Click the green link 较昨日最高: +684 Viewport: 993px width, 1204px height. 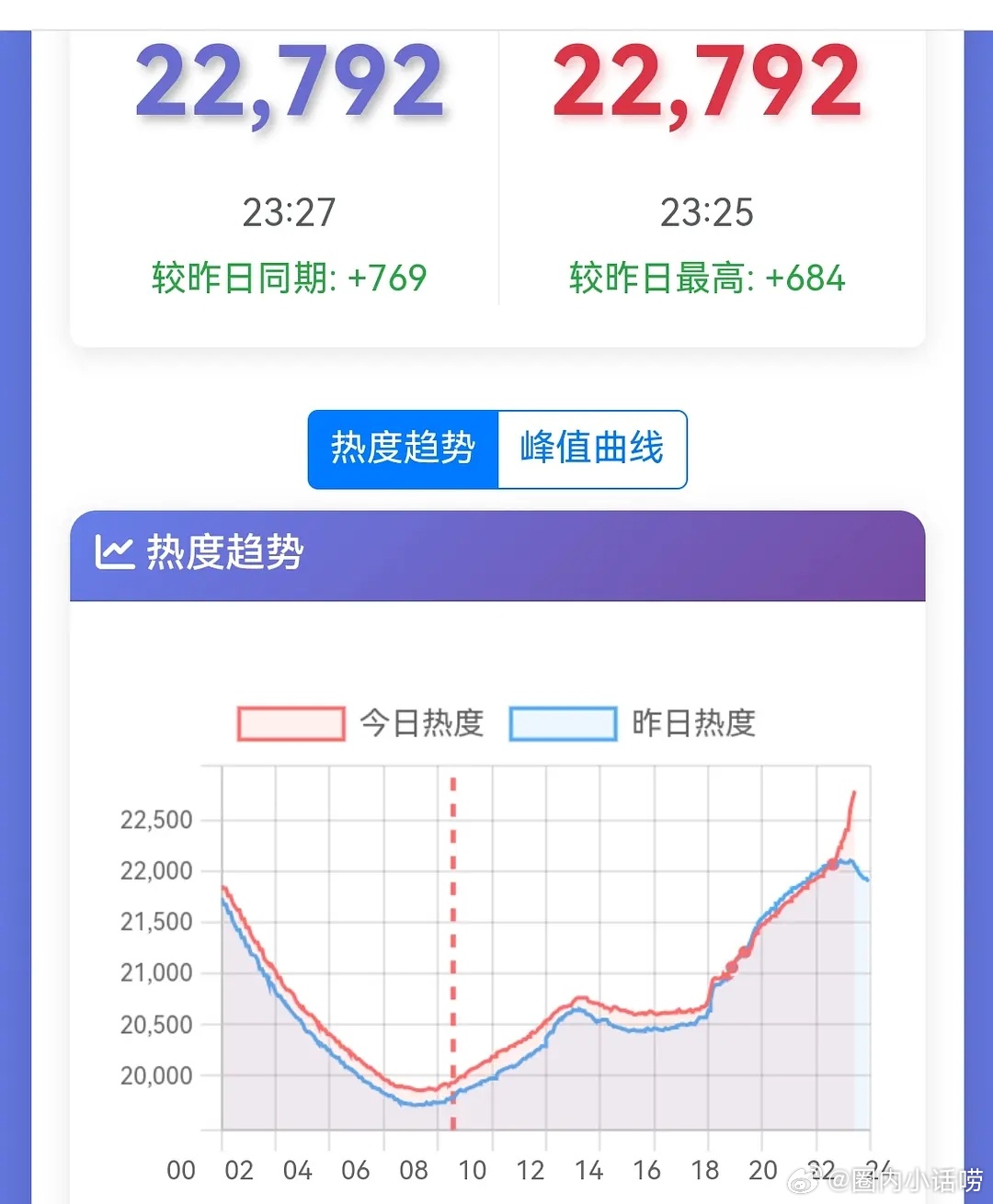(x=705, y=279)
